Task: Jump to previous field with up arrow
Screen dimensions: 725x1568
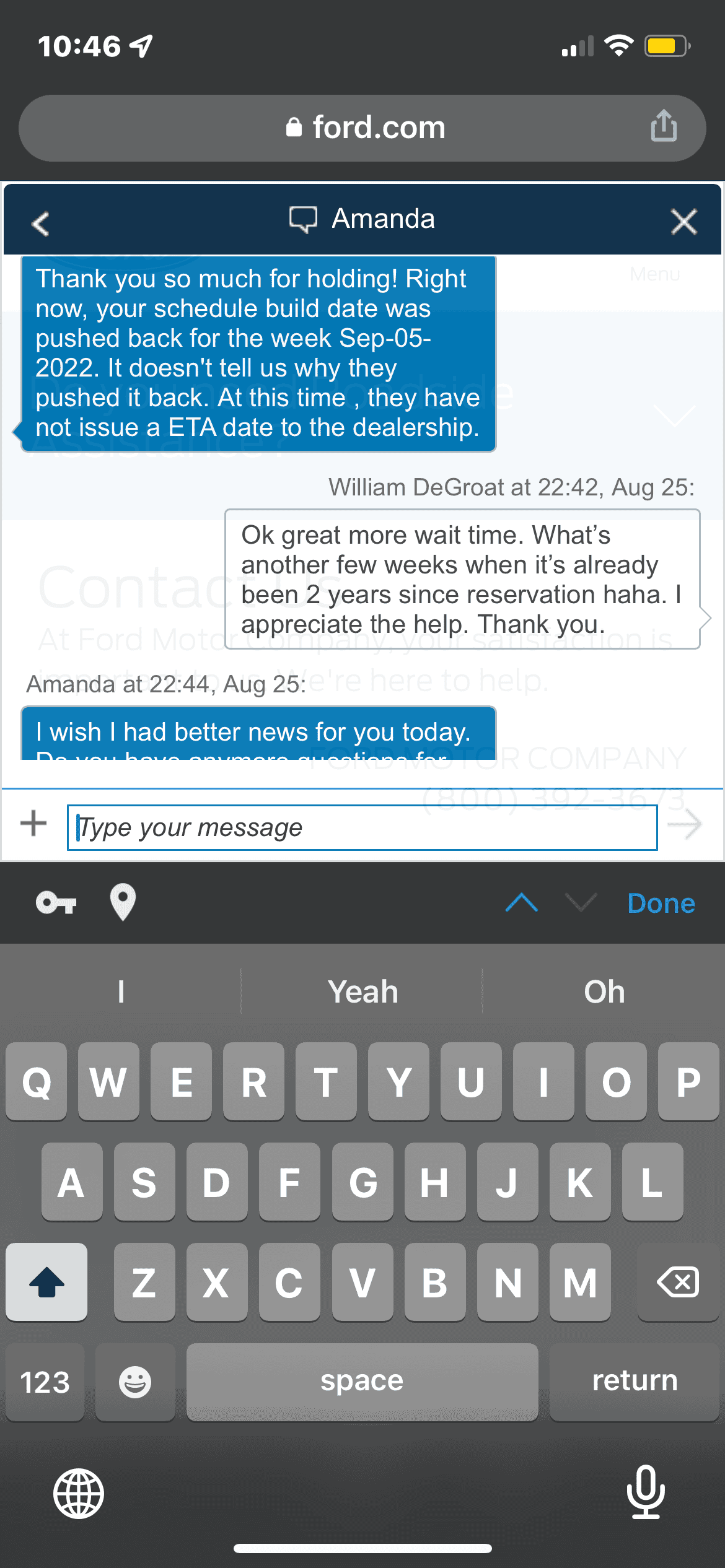Action: 522,902
